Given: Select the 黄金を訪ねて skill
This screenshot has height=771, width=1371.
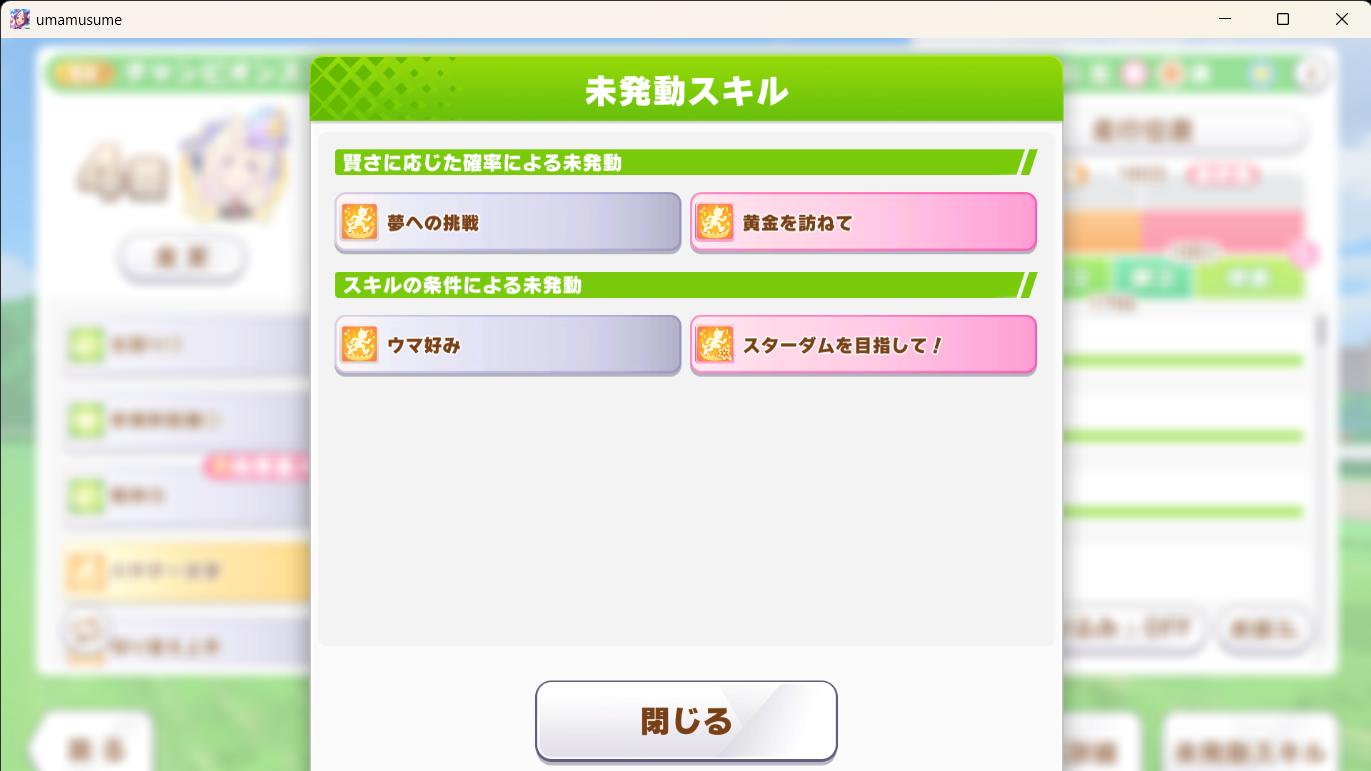Looking at the screenshot, I should click(x=863, y=222).
